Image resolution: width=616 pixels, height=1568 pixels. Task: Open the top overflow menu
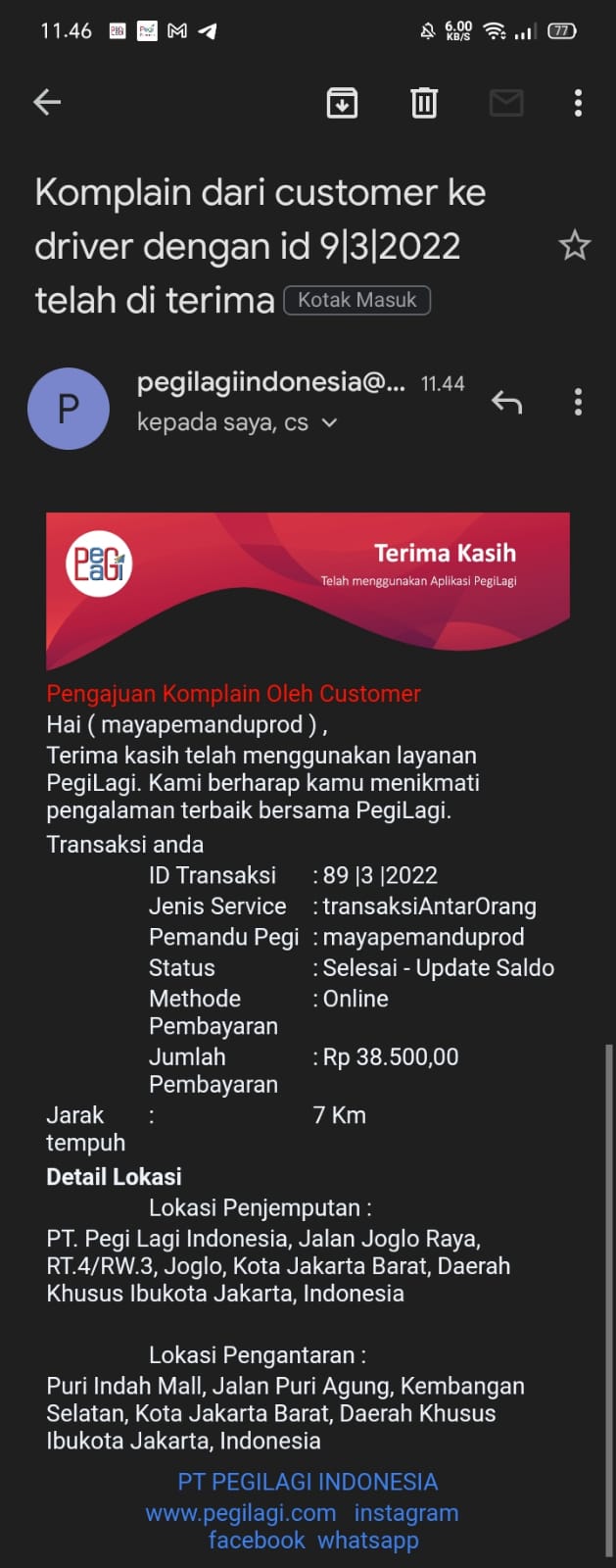[x=578, y=102]
